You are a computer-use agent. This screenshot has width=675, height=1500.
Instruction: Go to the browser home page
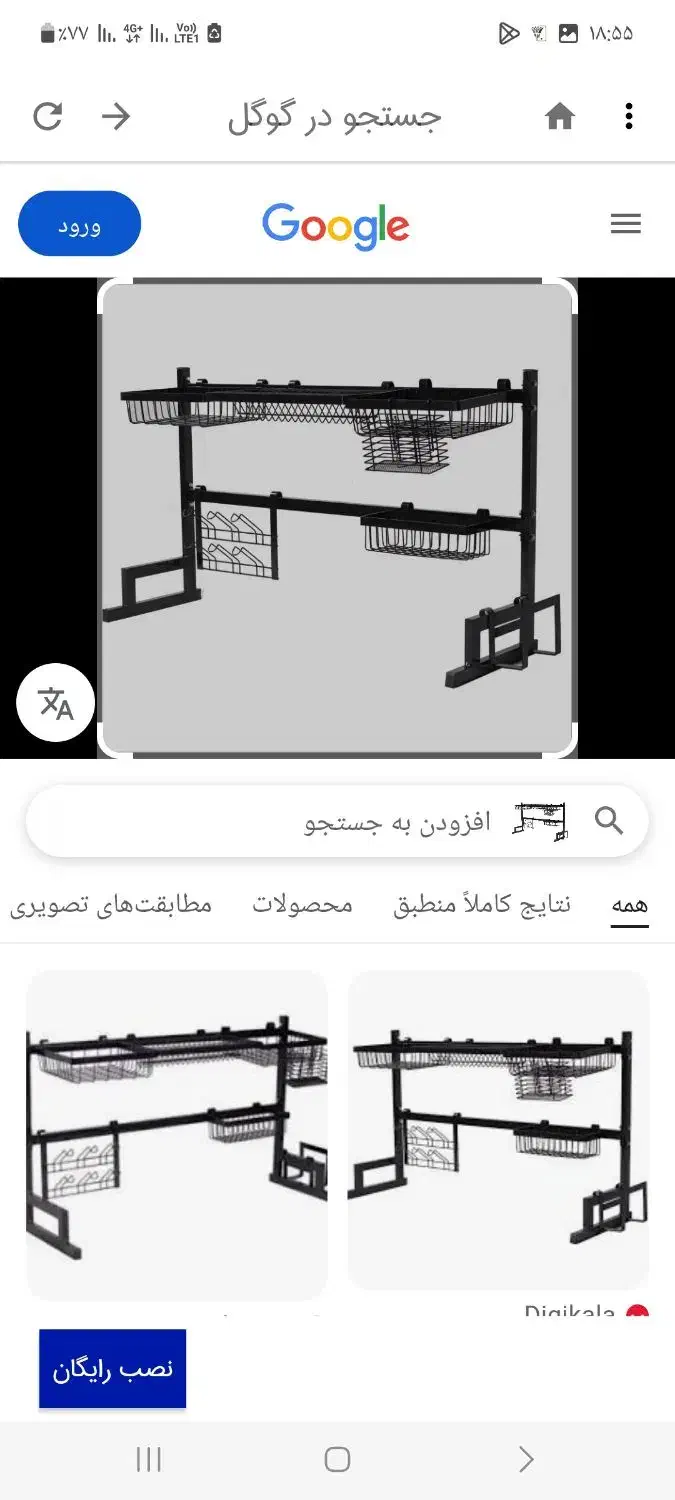560,117
